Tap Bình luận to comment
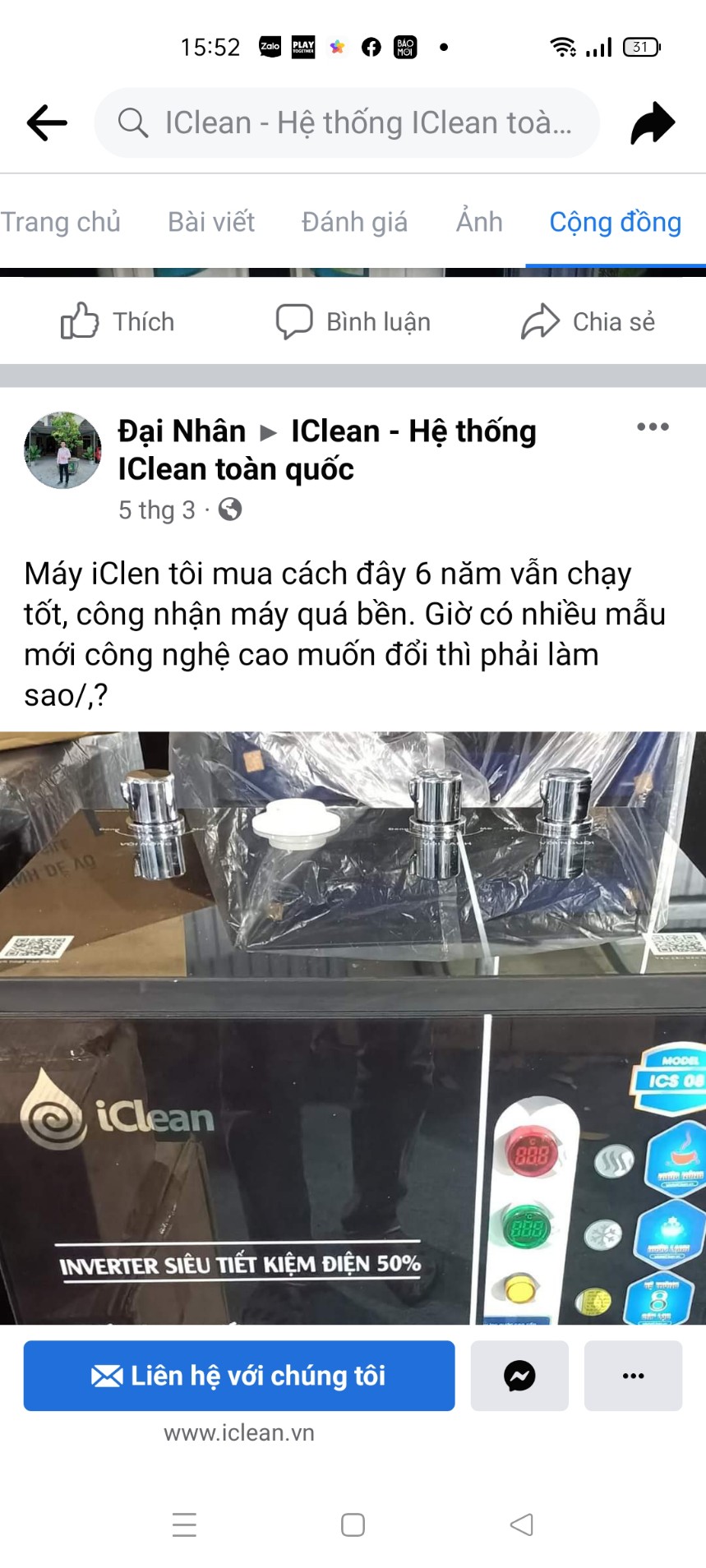Image resolution: width=706 pixels, height=1568 pixels. tap(353, 321)
